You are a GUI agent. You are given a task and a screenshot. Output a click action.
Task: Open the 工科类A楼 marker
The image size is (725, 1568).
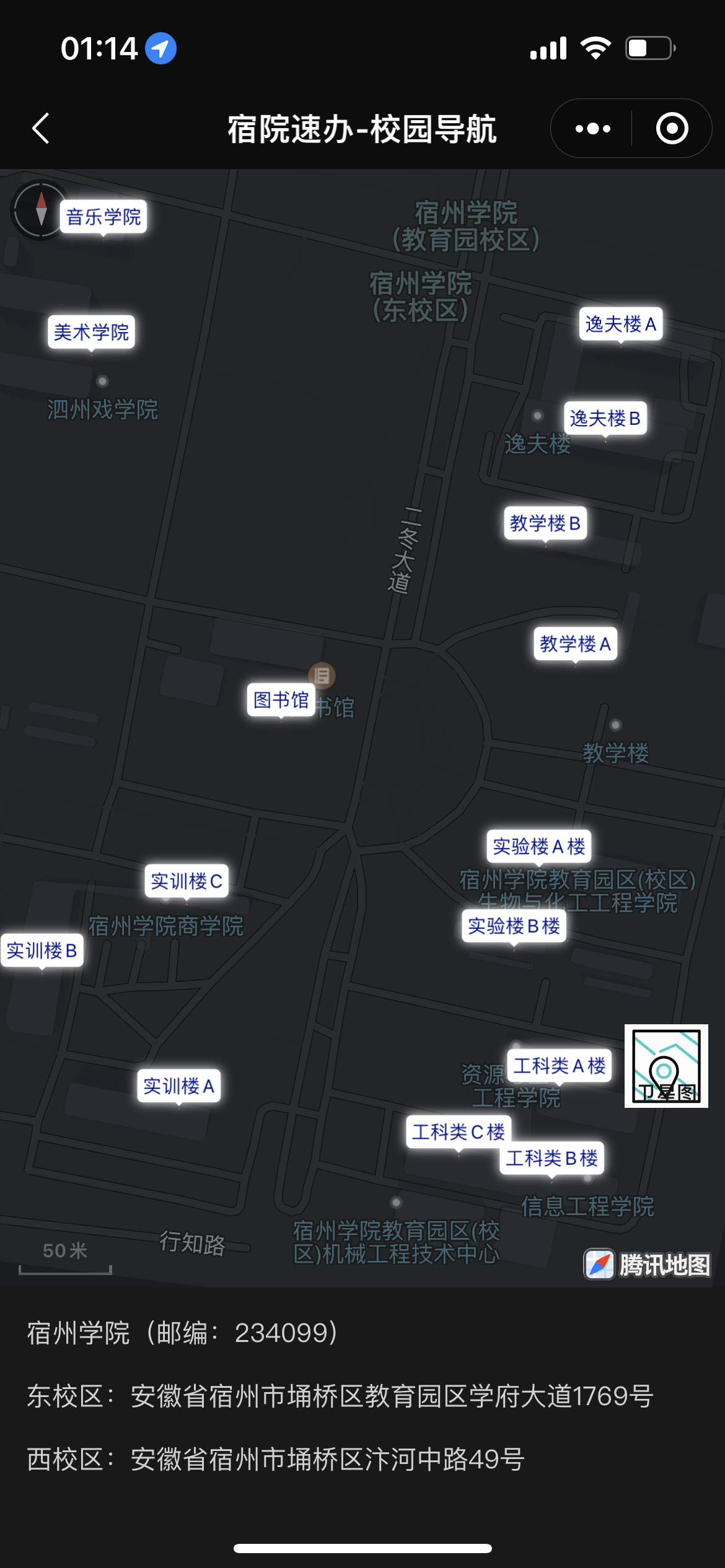pyautogui.click(x=559, y=1065)
